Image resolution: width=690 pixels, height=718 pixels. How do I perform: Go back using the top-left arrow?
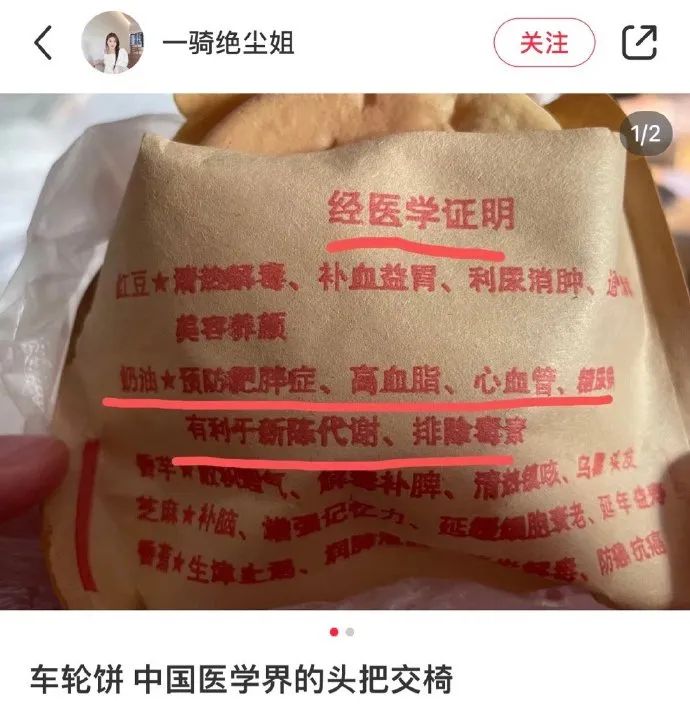[x=43, y=43]
